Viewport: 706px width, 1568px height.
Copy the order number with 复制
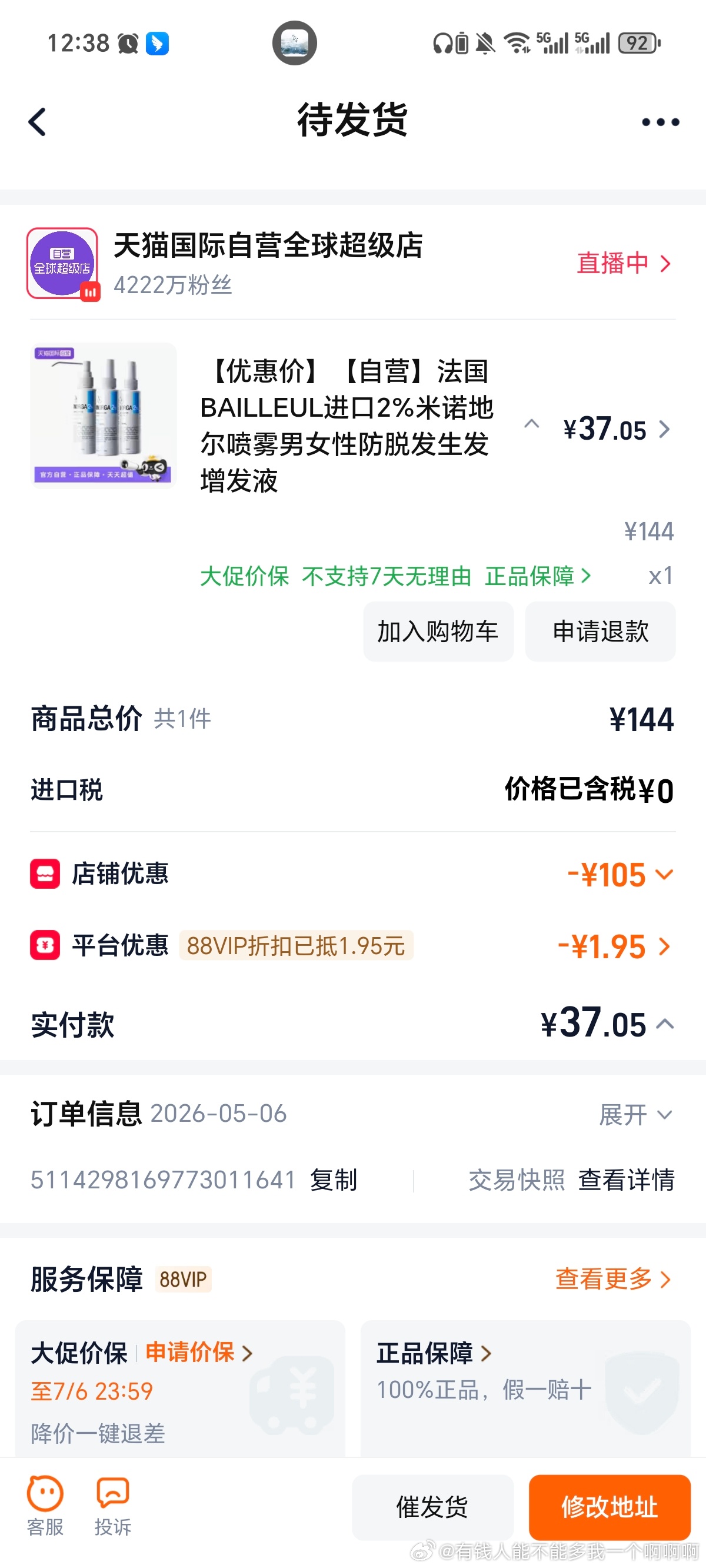pos(334,1180)
